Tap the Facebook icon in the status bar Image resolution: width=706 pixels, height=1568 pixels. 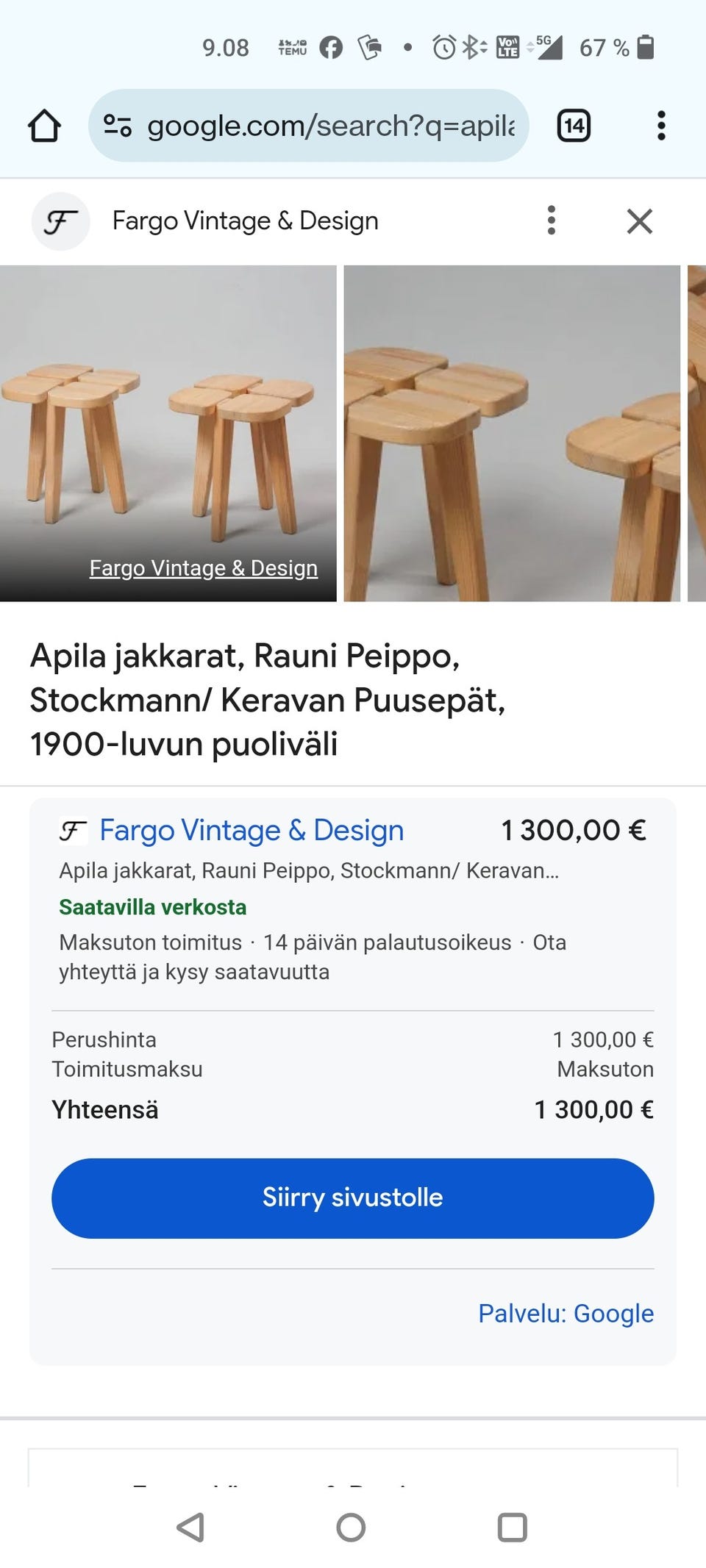click(331, 47)
